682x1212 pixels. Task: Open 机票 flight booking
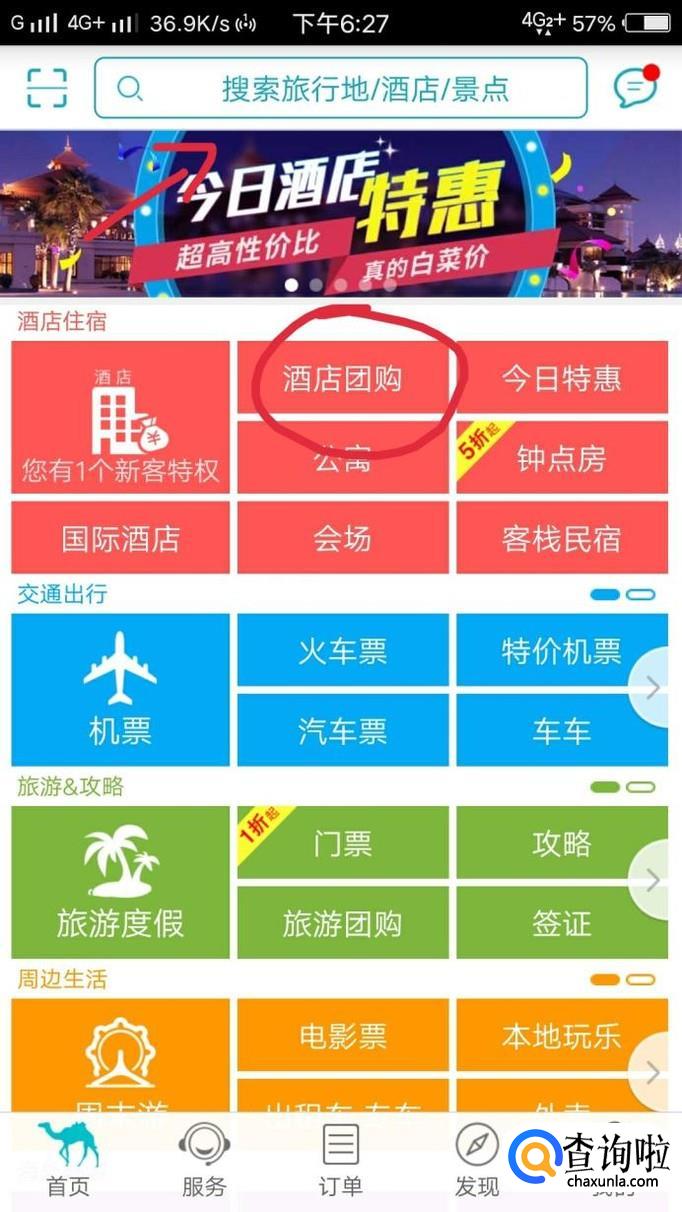[120, 690]
